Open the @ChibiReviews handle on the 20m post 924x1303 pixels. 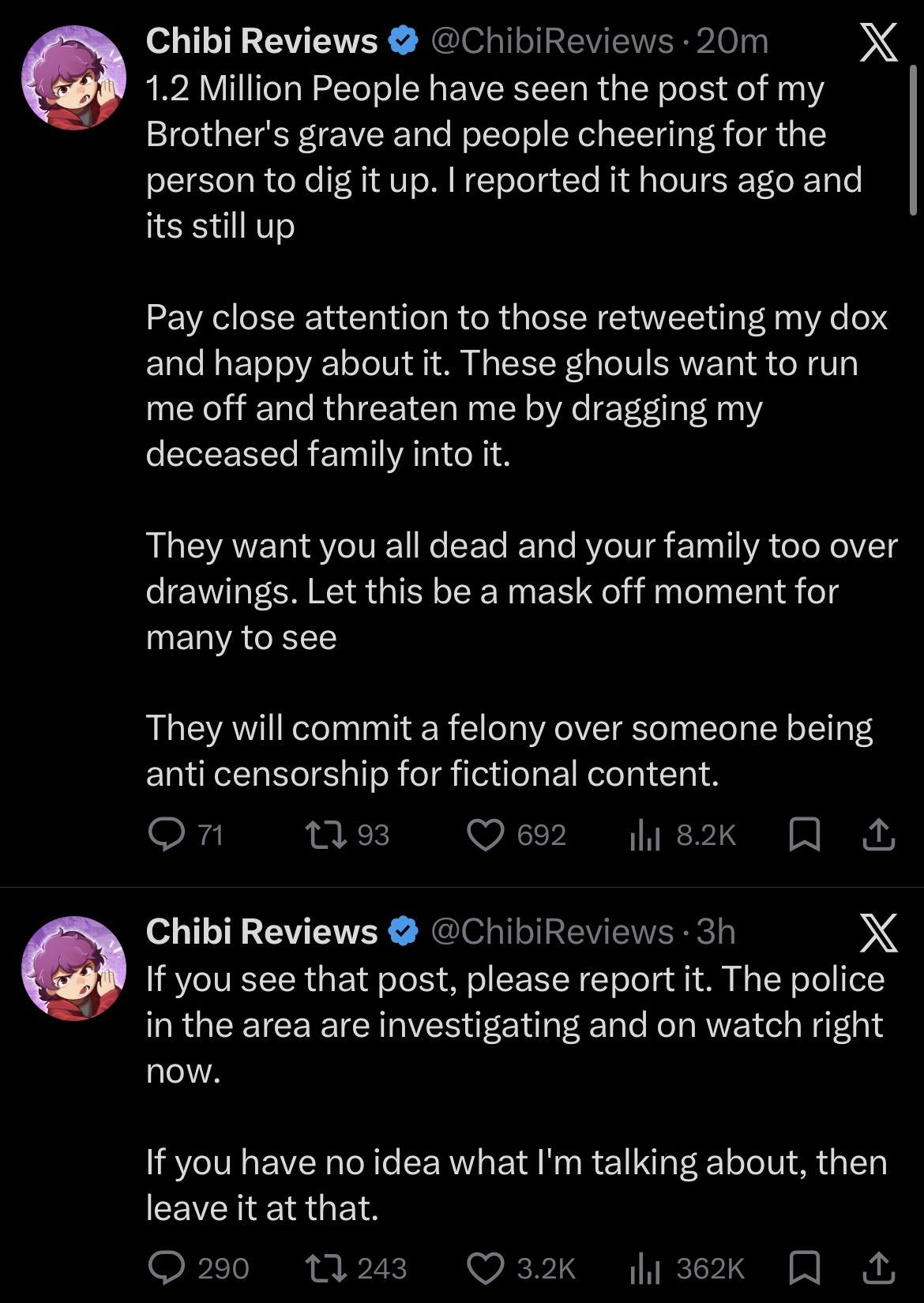point(551,41)
